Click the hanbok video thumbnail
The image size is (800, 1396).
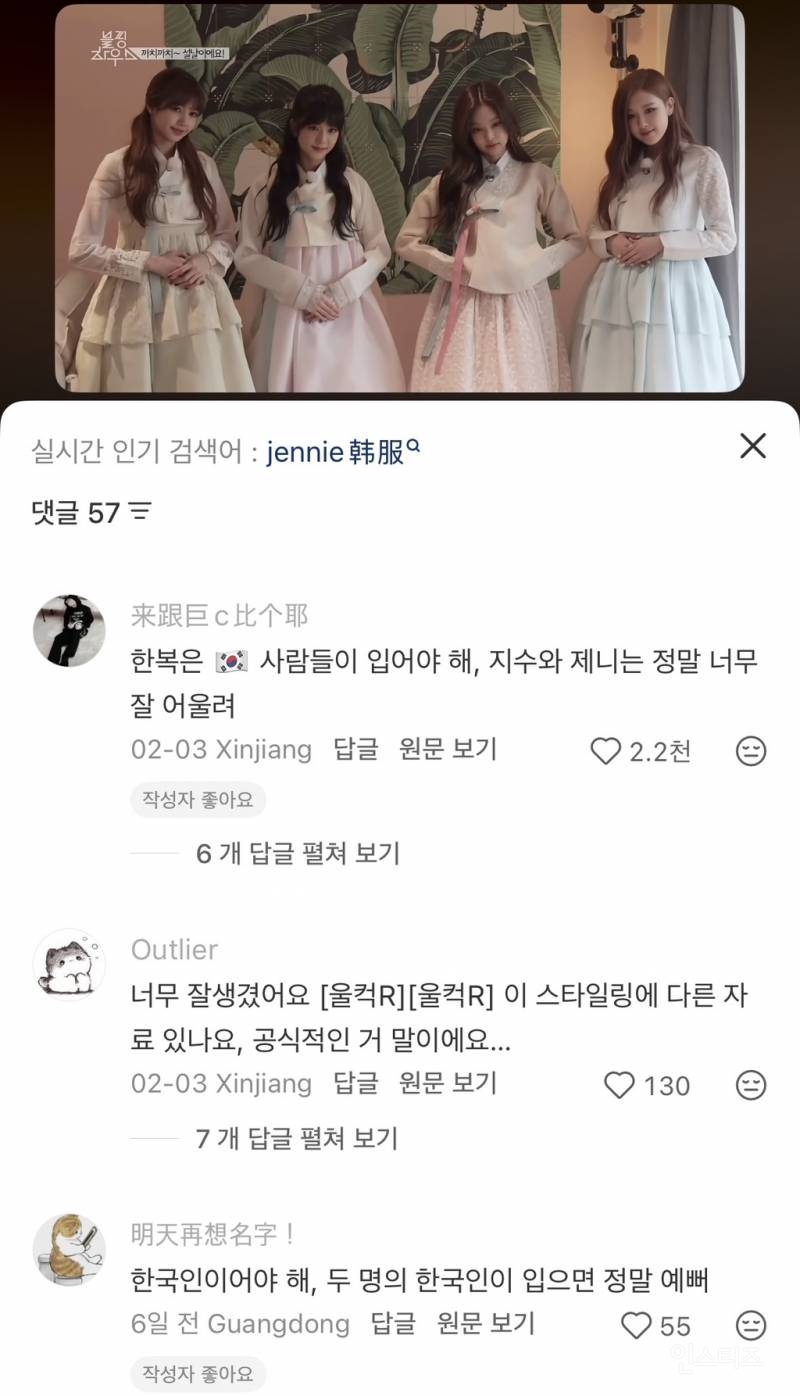pos(400,200)
